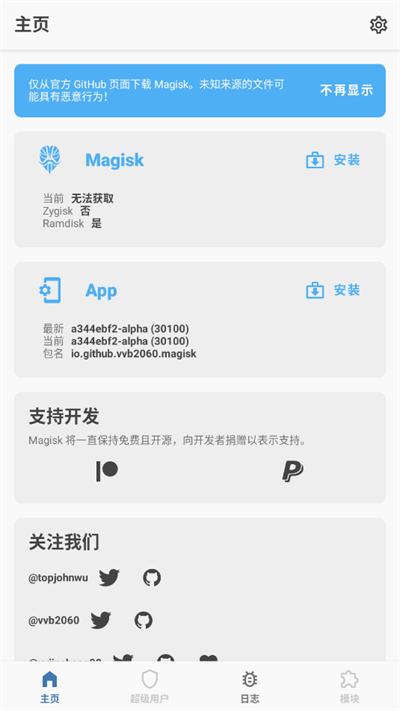Select the 主页 tab
The width and height of the screenshot is (400, 711).
pyautogui.click(x=49, y=687)
